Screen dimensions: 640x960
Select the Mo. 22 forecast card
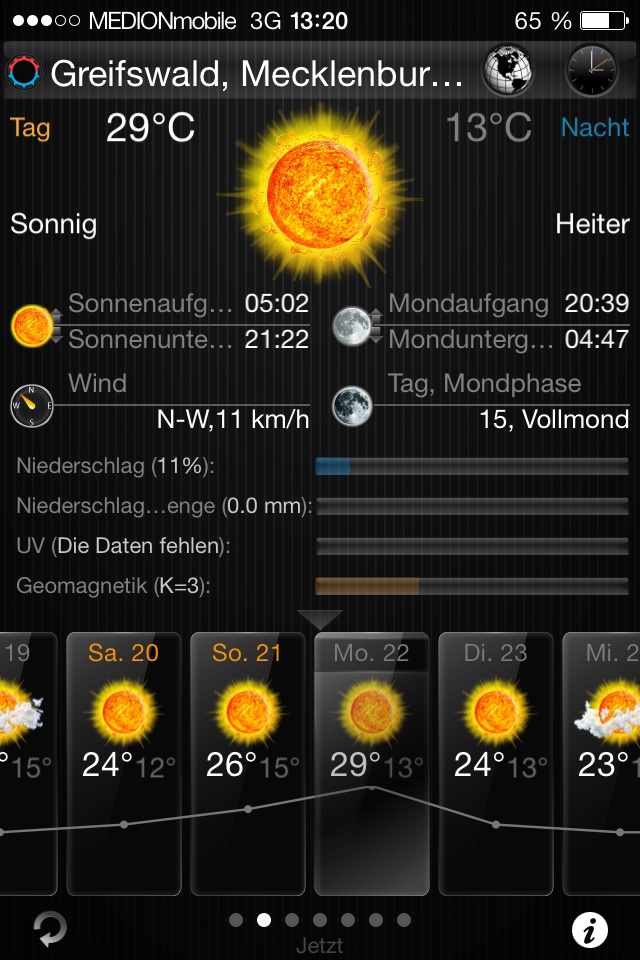[371, 762]
